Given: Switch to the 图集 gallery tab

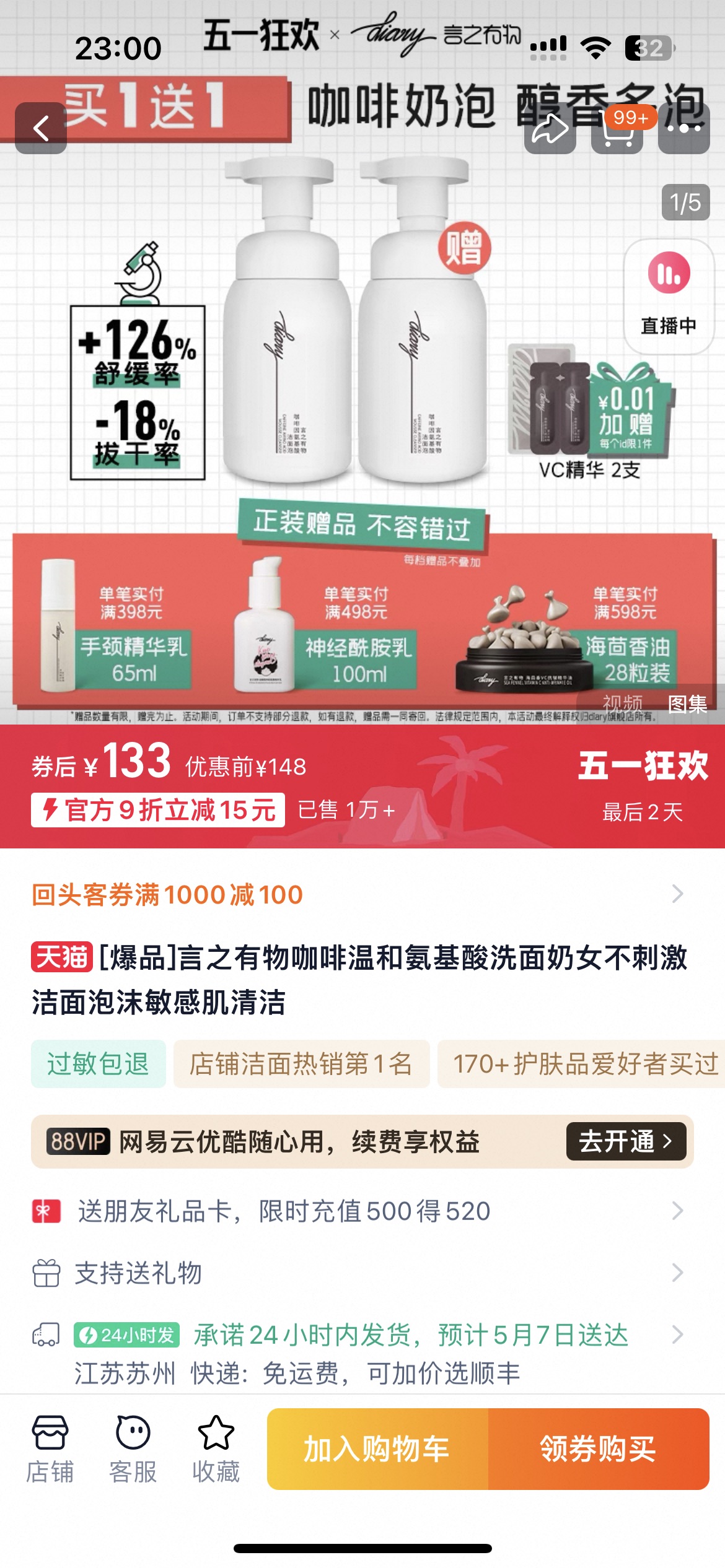Looking at the screenshot, I should coord(688,704).
